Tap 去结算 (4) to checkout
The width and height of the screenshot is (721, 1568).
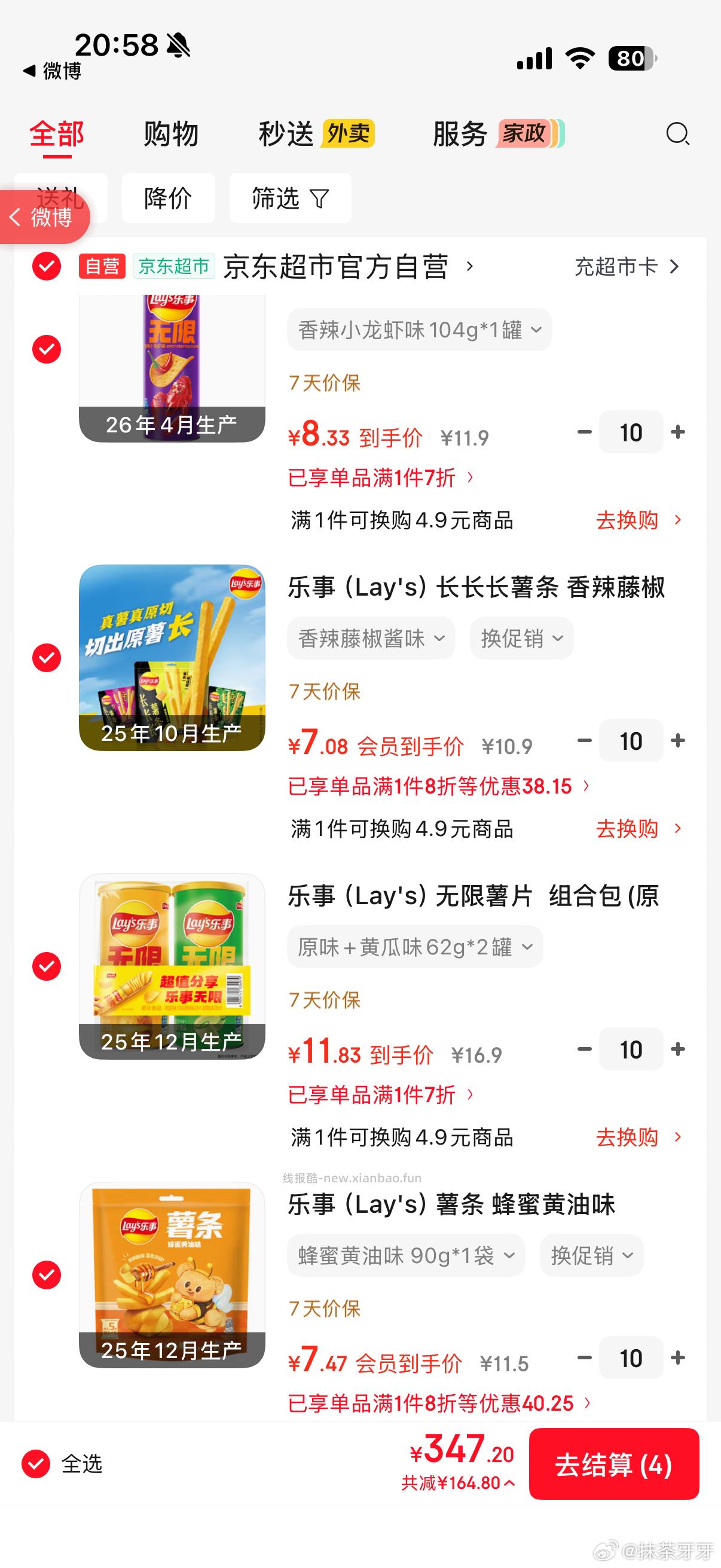coord(613,1465)
